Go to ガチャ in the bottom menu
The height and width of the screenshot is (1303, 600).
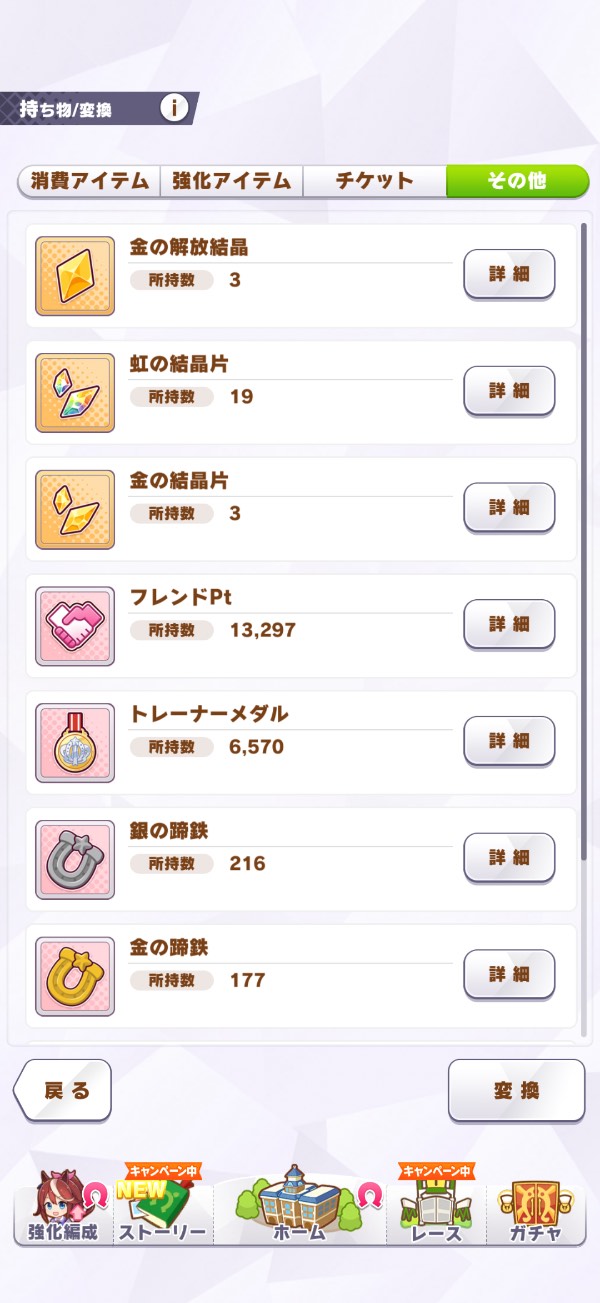pos(538,1210)
